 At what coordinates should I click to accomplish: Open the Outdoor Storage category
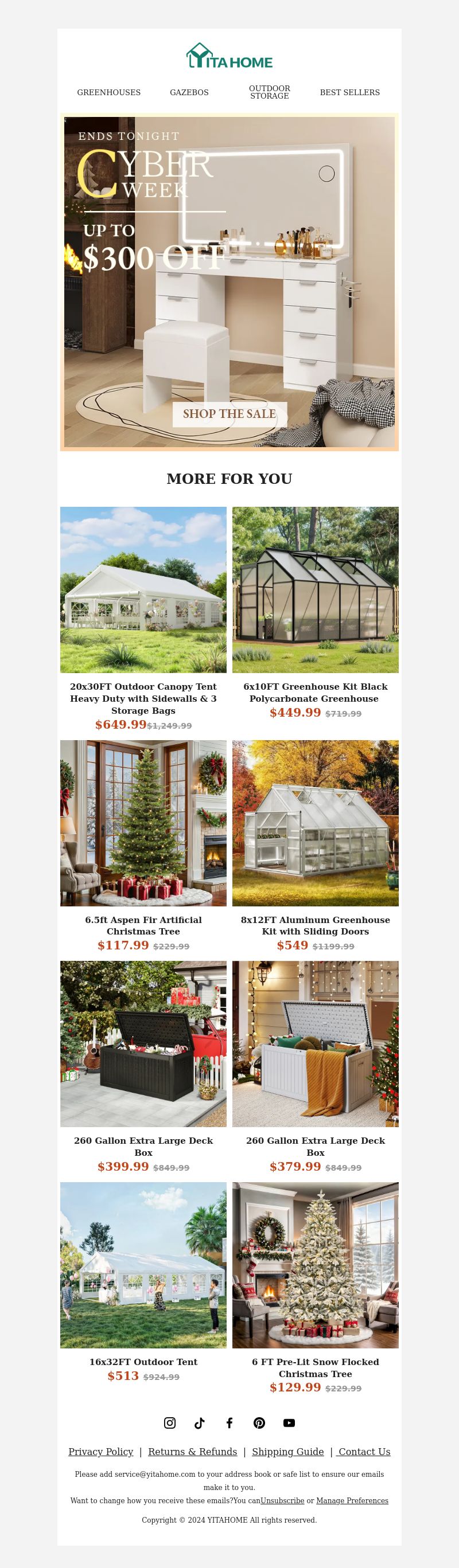270,92
